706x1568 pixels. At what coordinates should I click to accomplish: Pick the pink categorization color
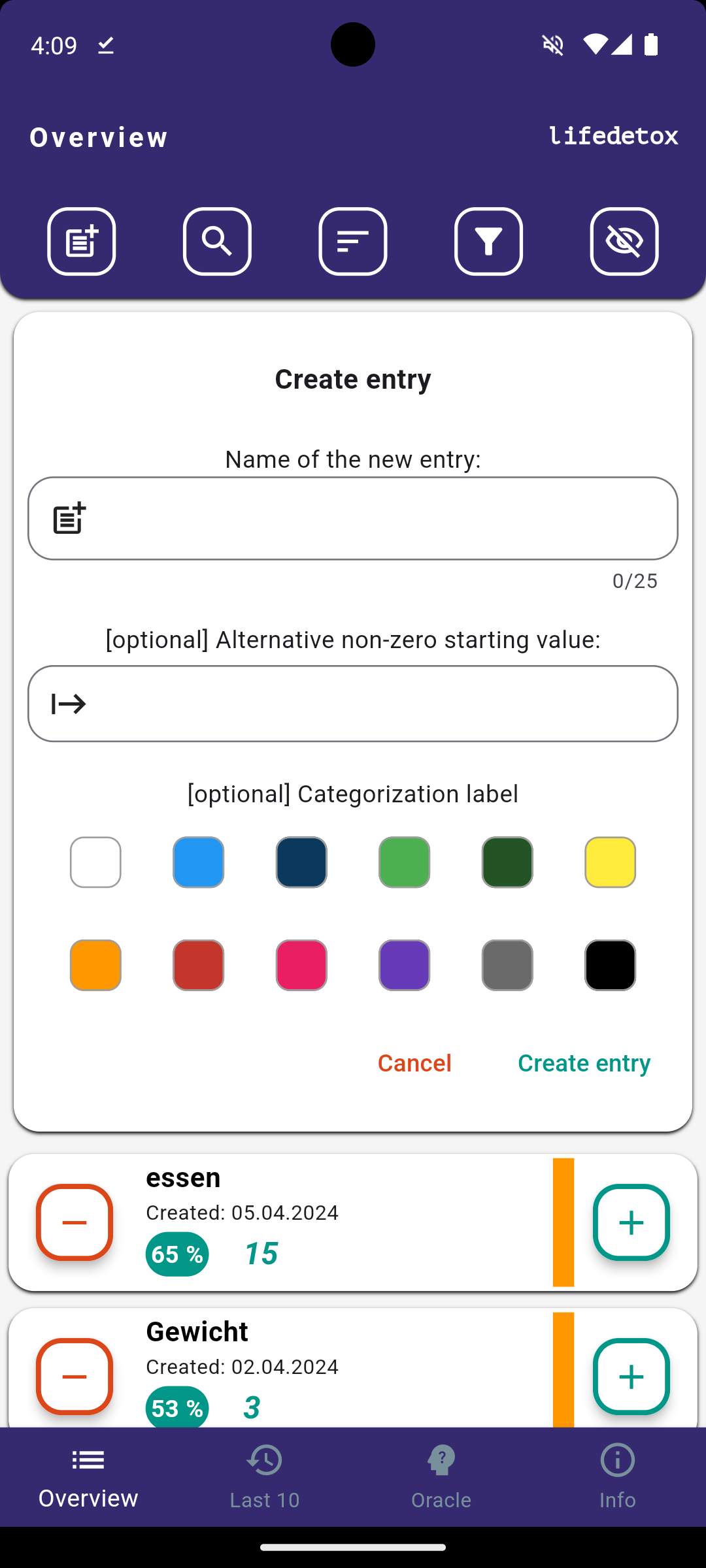click(301, 965)
